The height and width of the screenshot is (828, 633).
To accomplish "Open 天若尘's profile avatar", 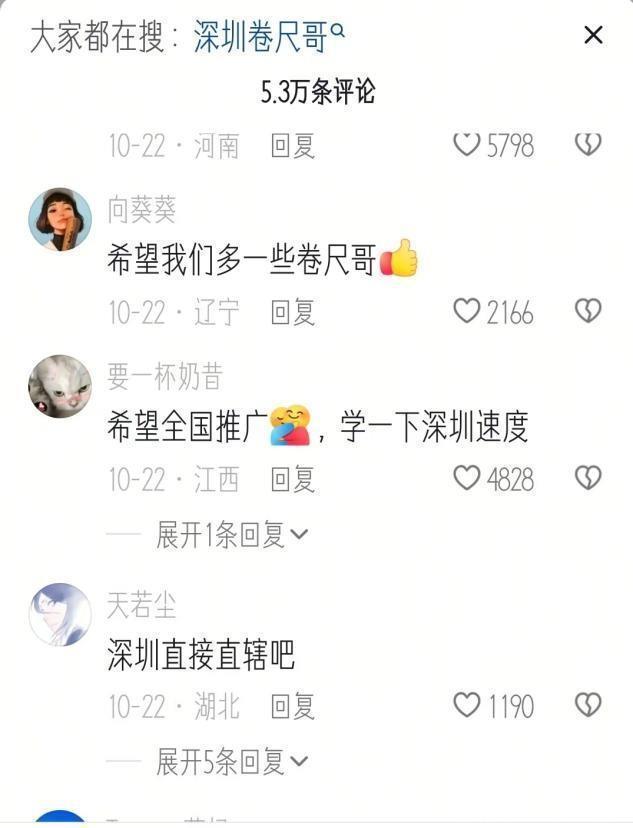I will click(x=60, y=614).
